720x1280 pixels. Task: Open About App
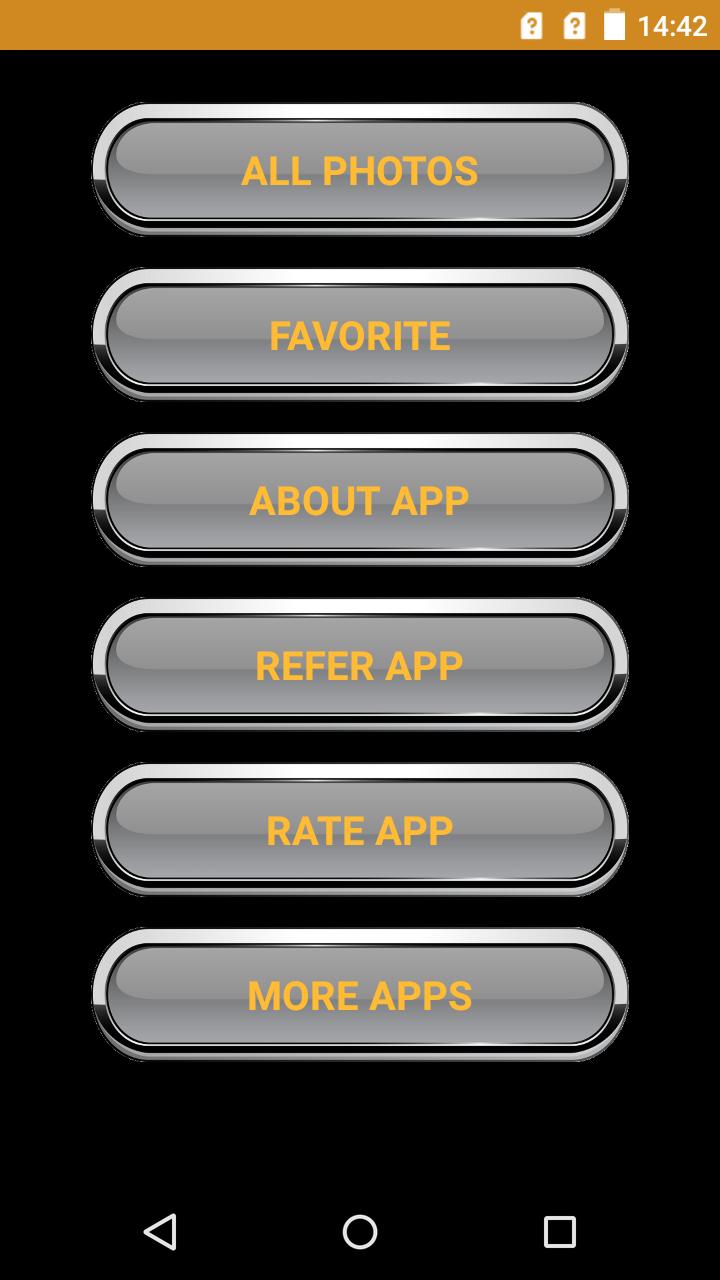pos(360,500)
